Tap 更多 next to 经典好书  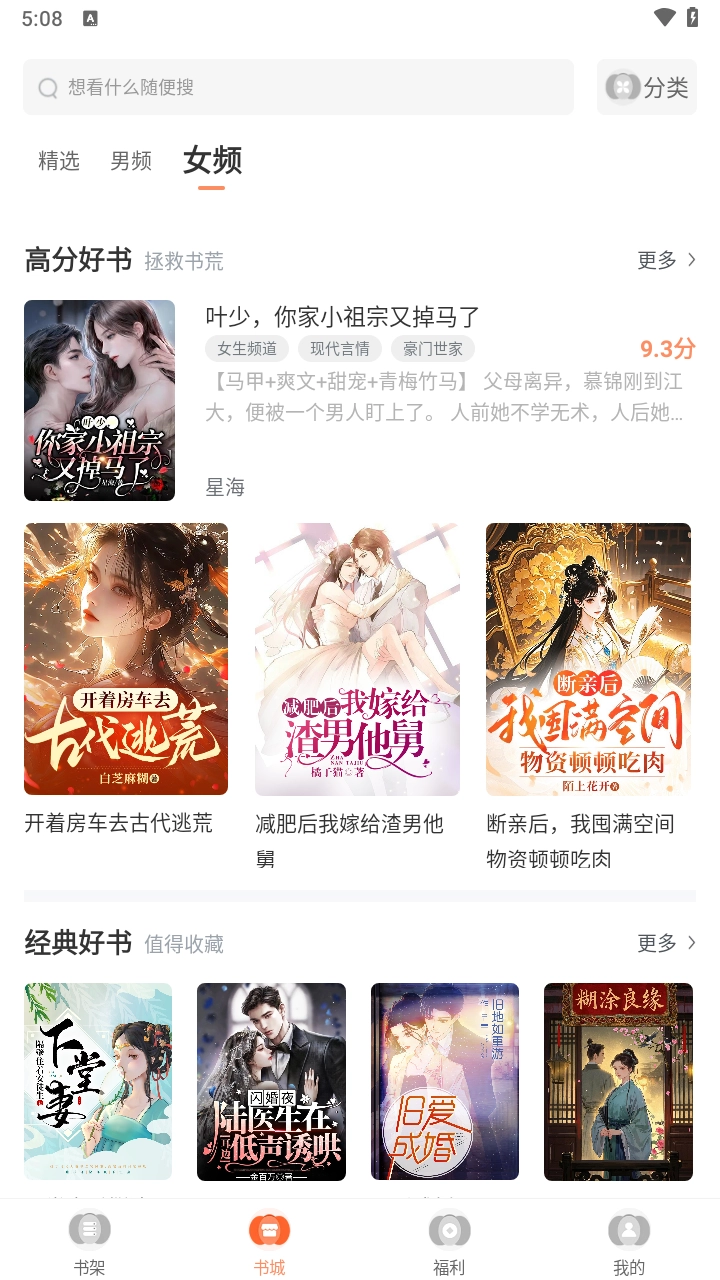[x=666, y=943]
